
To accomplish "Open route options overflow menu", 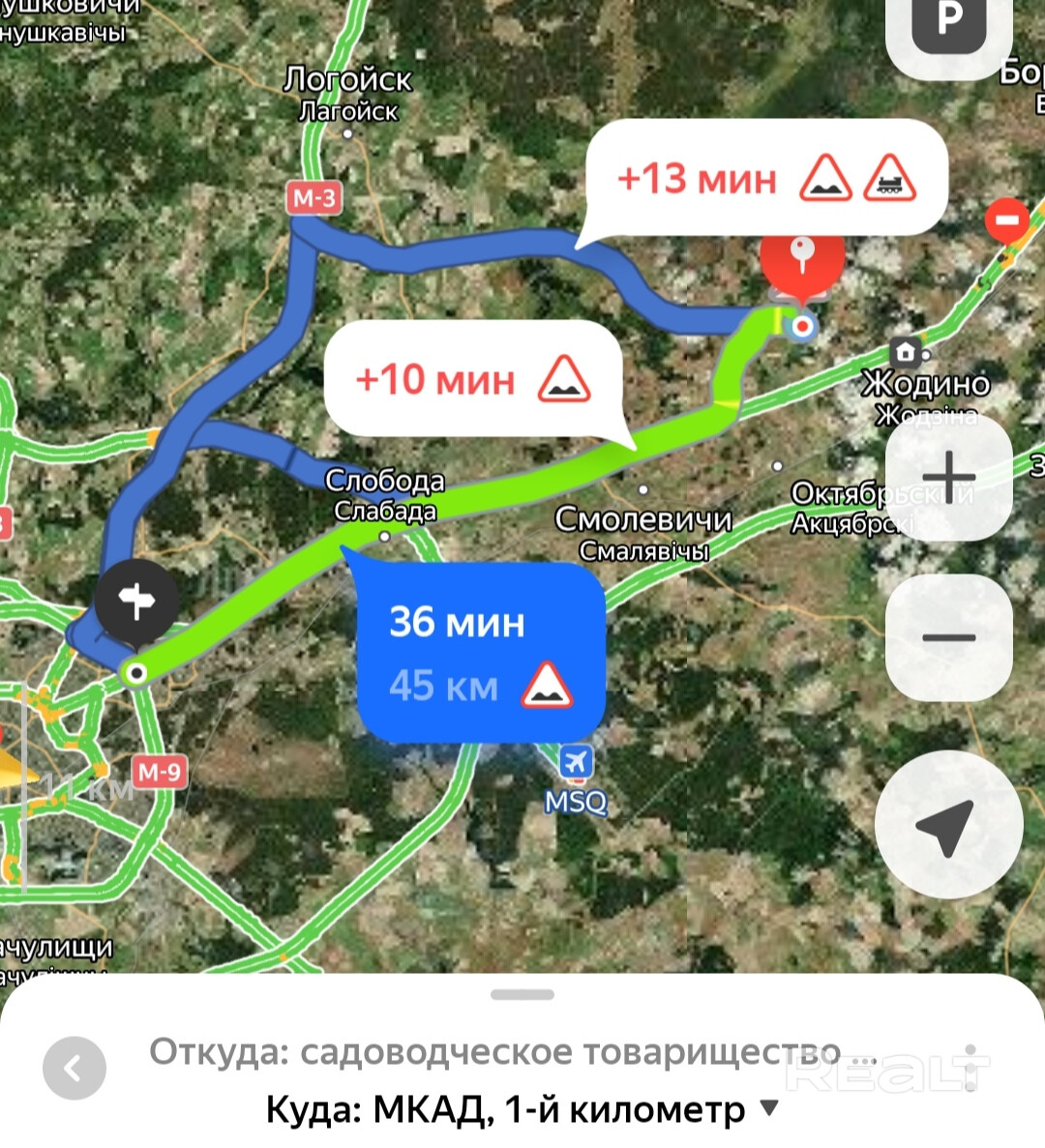I will (970, 1068).
